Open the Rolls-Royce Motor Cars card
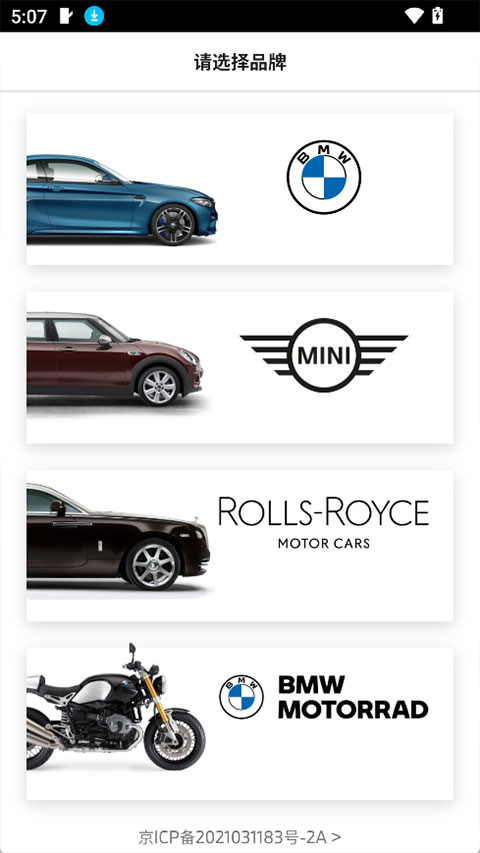This screenshot has width=480, height=853. pos(239,546)
